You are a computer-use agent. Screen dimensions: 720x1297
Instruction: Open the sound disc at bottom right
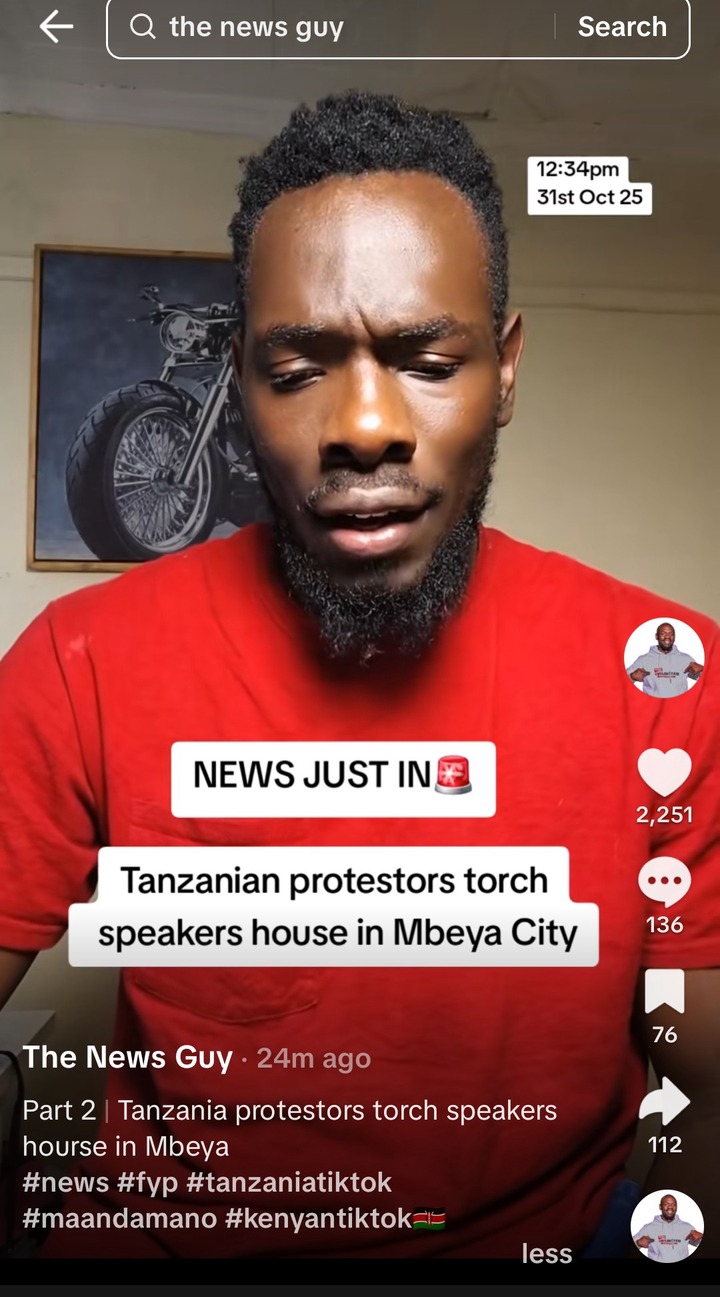pyautogui.click(x=666, y=1225)
